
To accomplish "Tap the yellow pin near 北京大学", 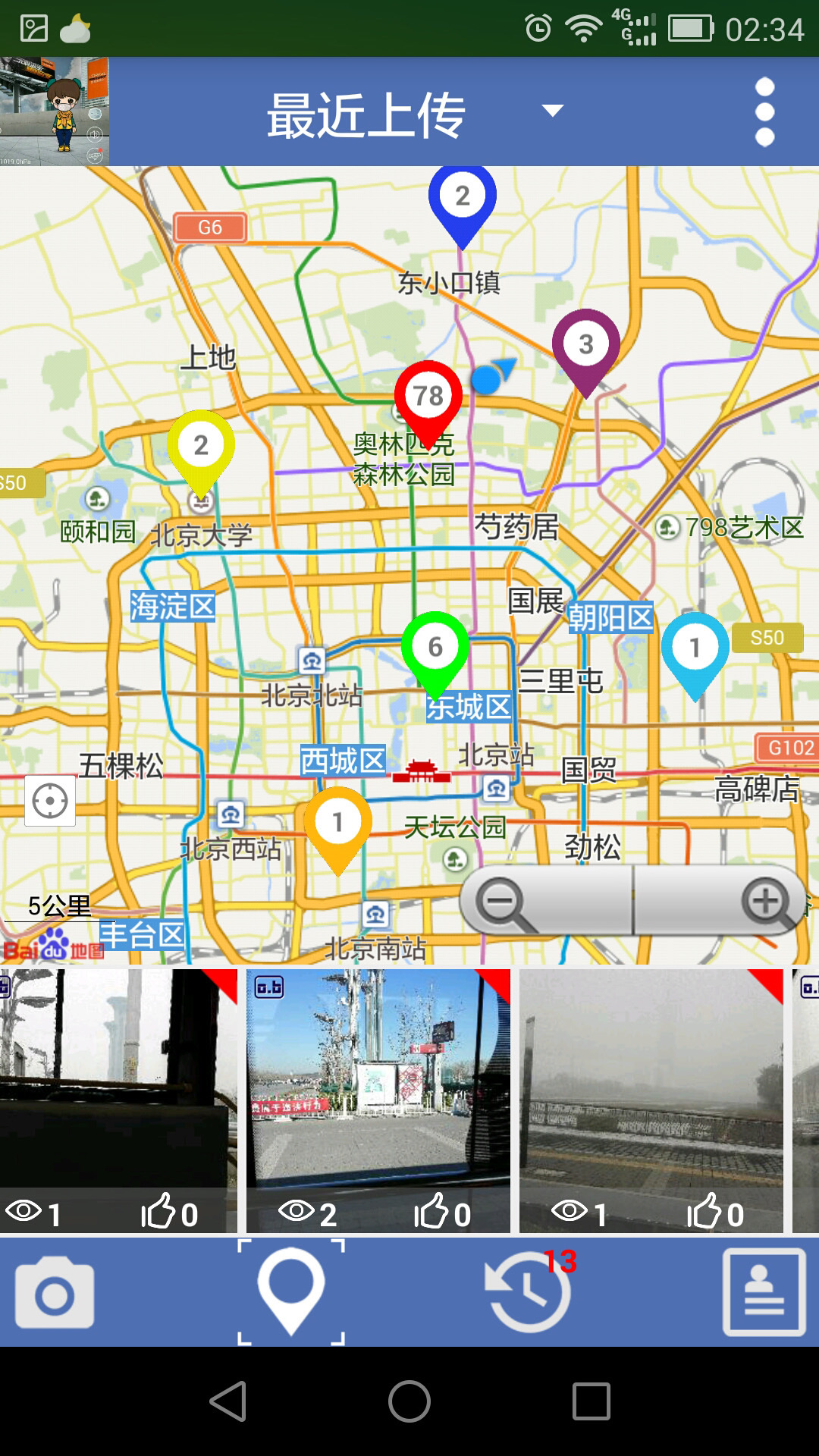I will point(200,446).
